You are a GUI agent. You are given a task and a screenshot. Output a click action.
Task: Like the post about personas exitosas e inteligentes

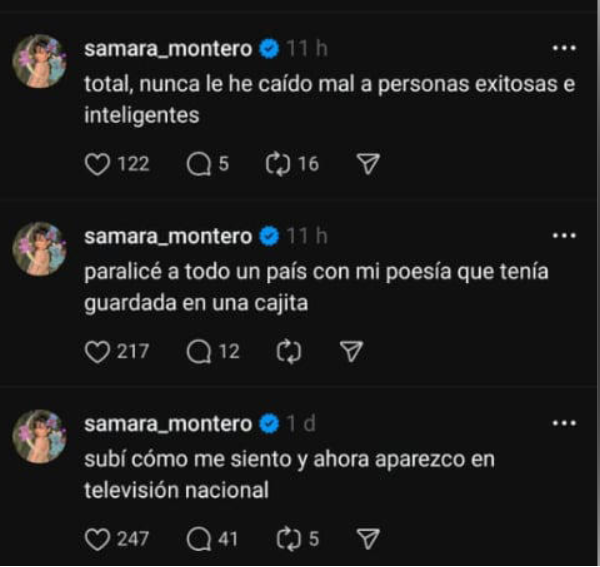pos(97,164)
